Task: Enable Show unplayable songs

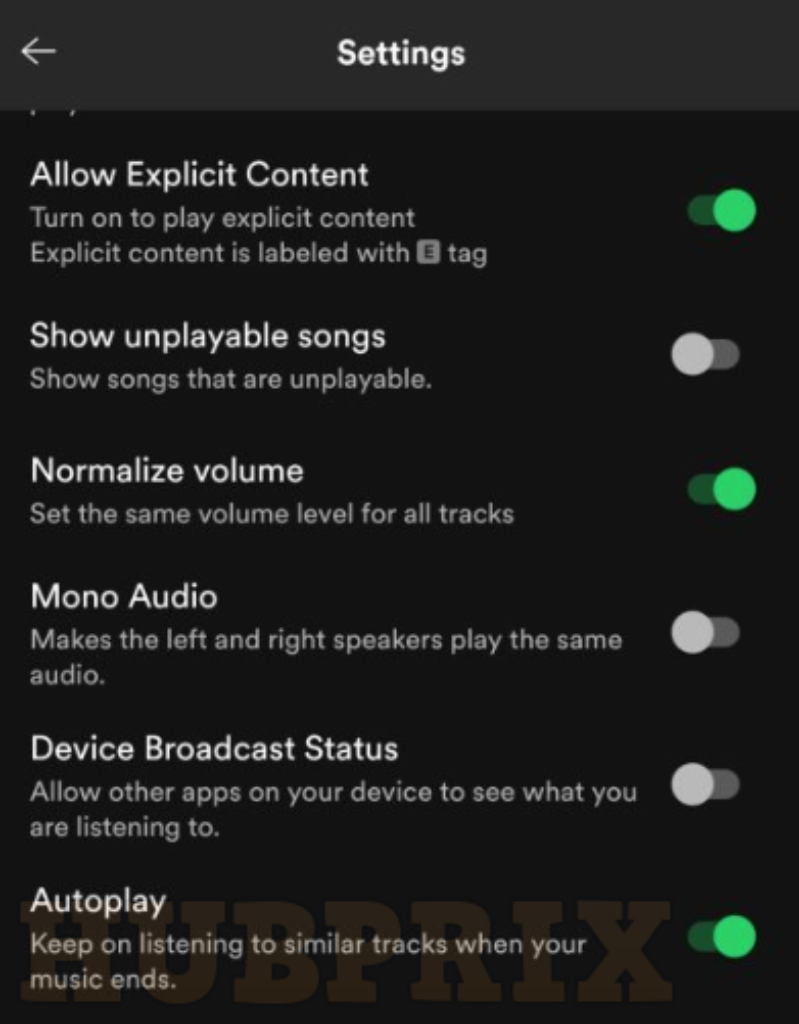Action: tap(706, 355)
